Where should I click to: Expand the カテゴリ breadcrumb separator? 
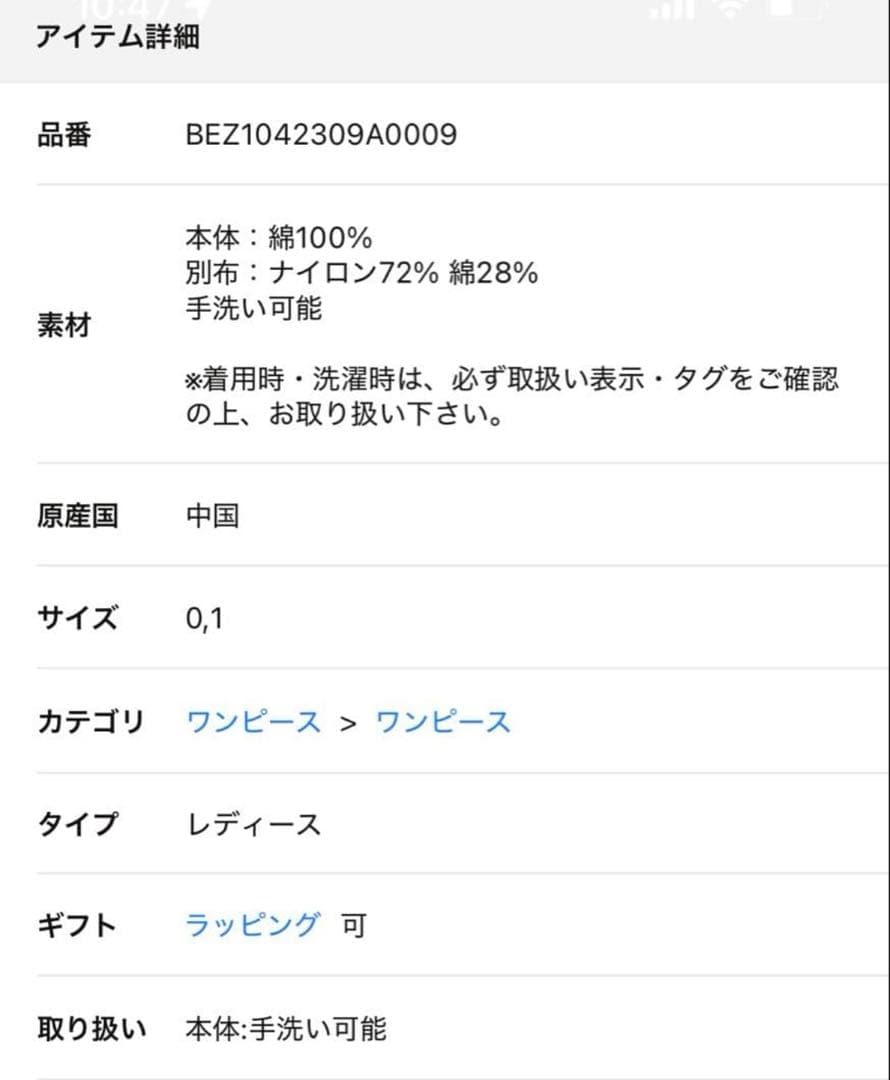click(x=351, y=722)
